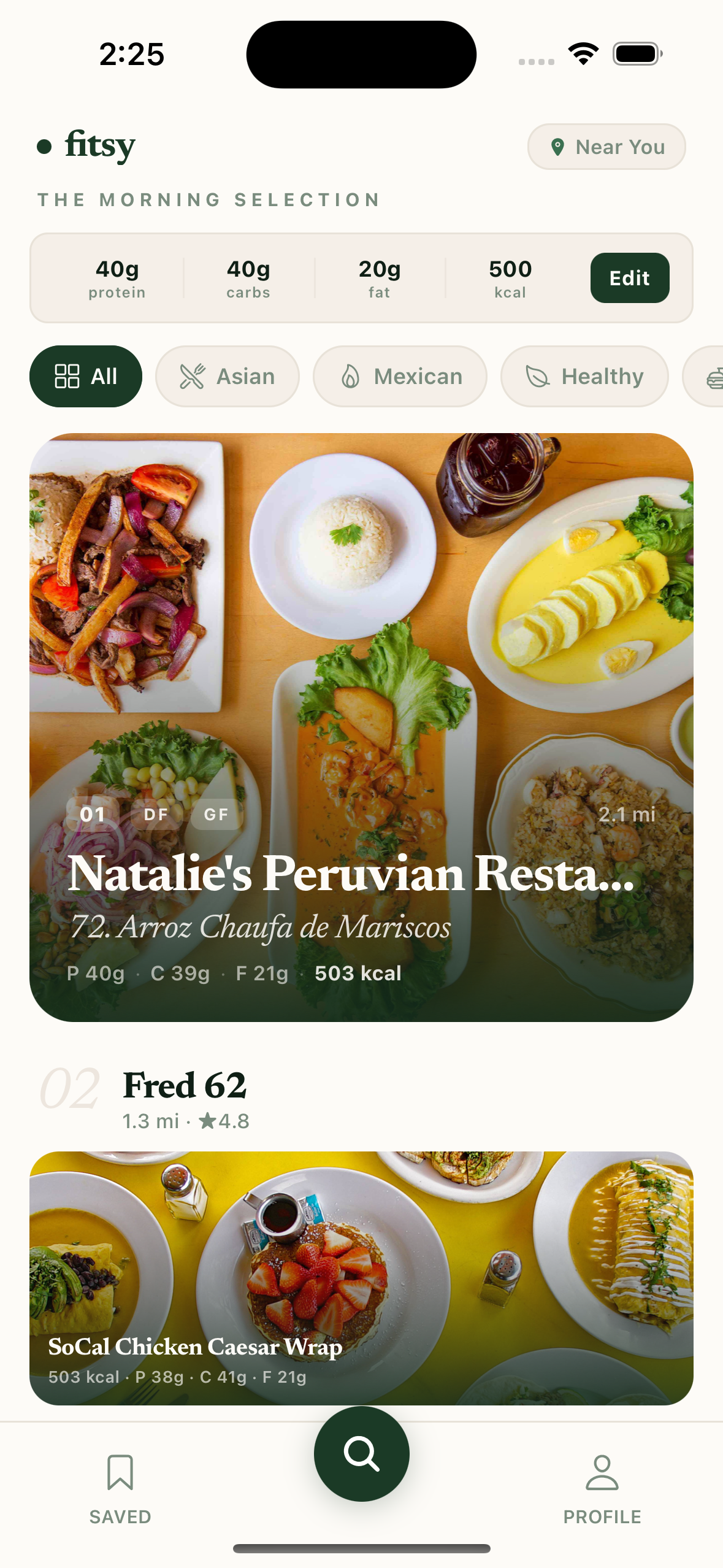Open the SoCal Chicken Caesar Wrap card
The height and width of the screenshot is (1568, 723).
coord(361,1277)
